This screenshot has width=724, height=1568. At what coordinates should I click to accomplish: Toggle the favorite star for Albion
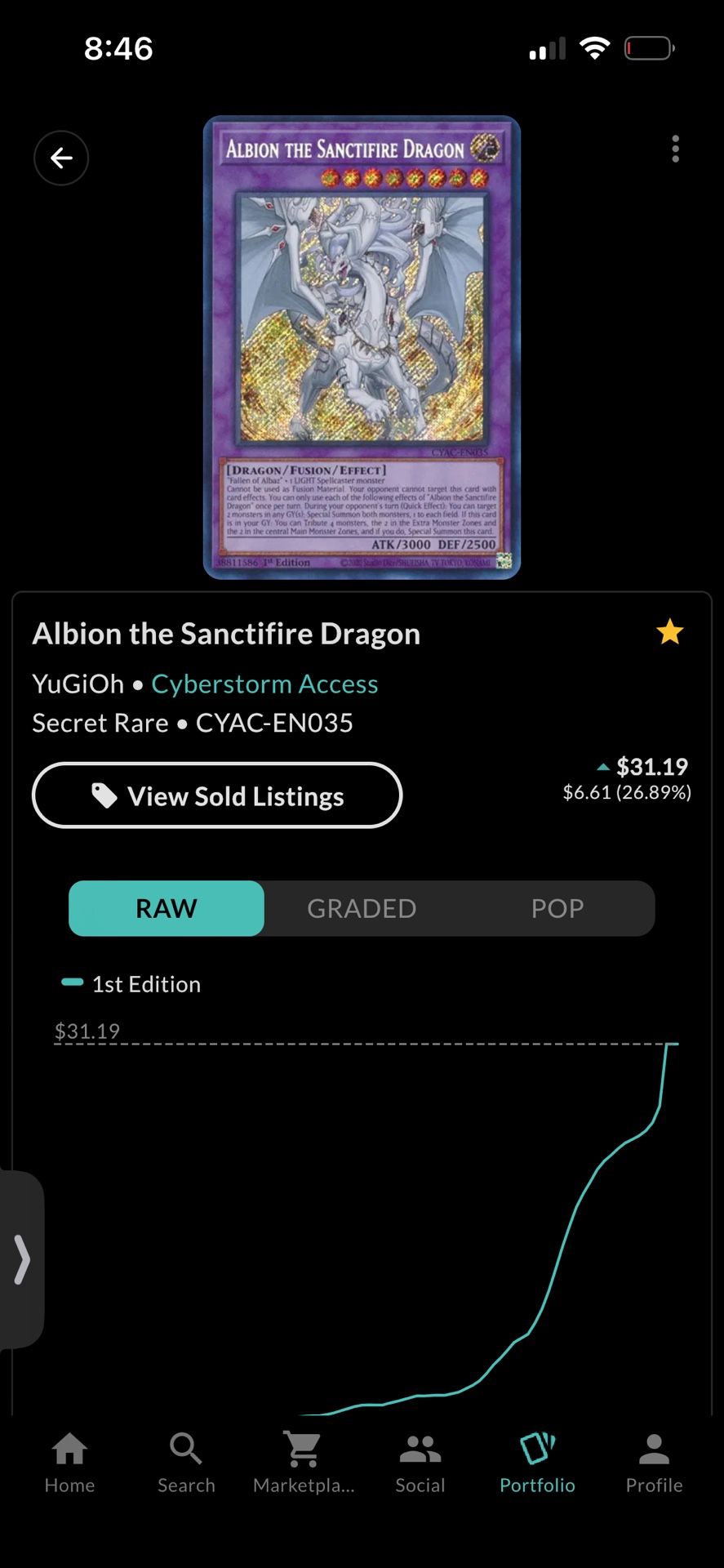pyautogui.click(x=669, y=632)
